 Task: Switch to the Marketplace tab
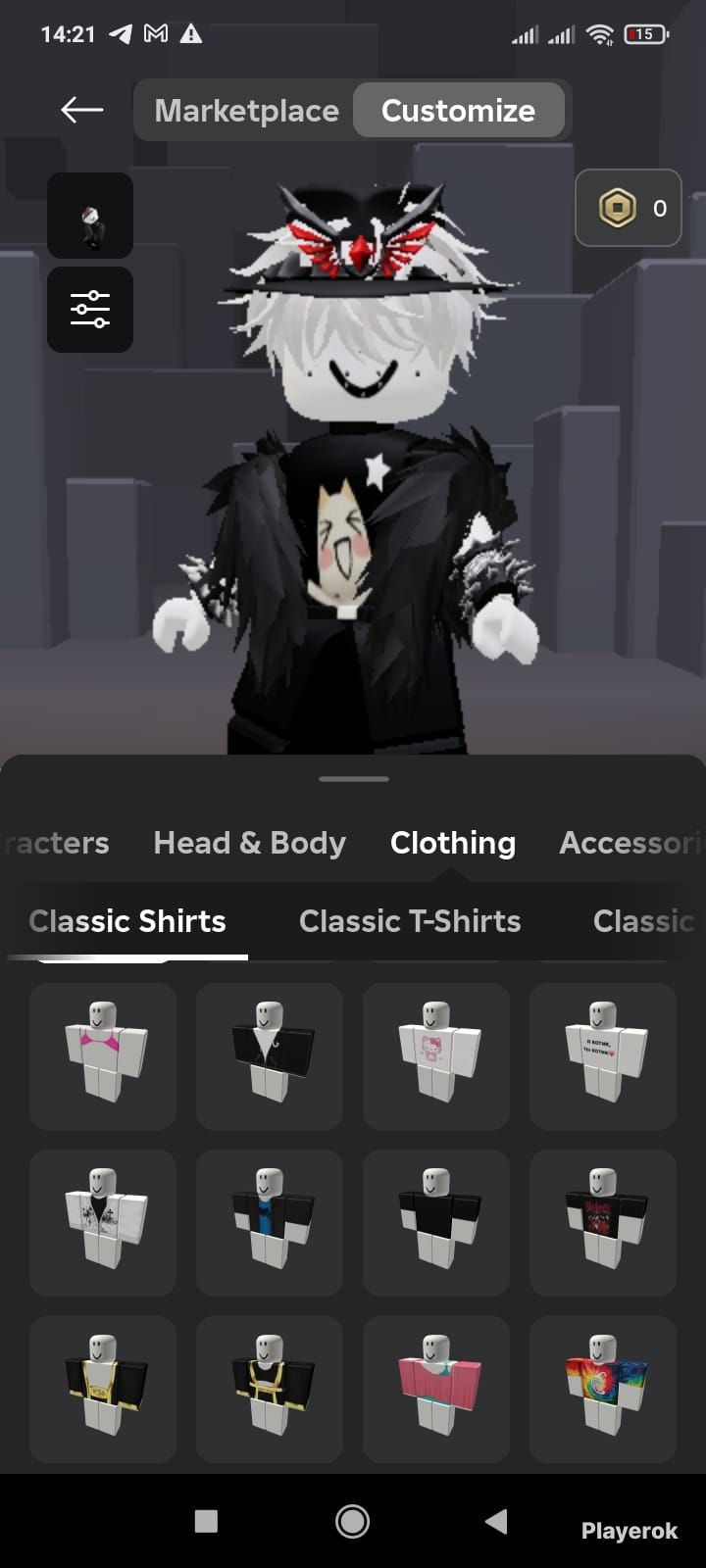click(x=246, y=110)
